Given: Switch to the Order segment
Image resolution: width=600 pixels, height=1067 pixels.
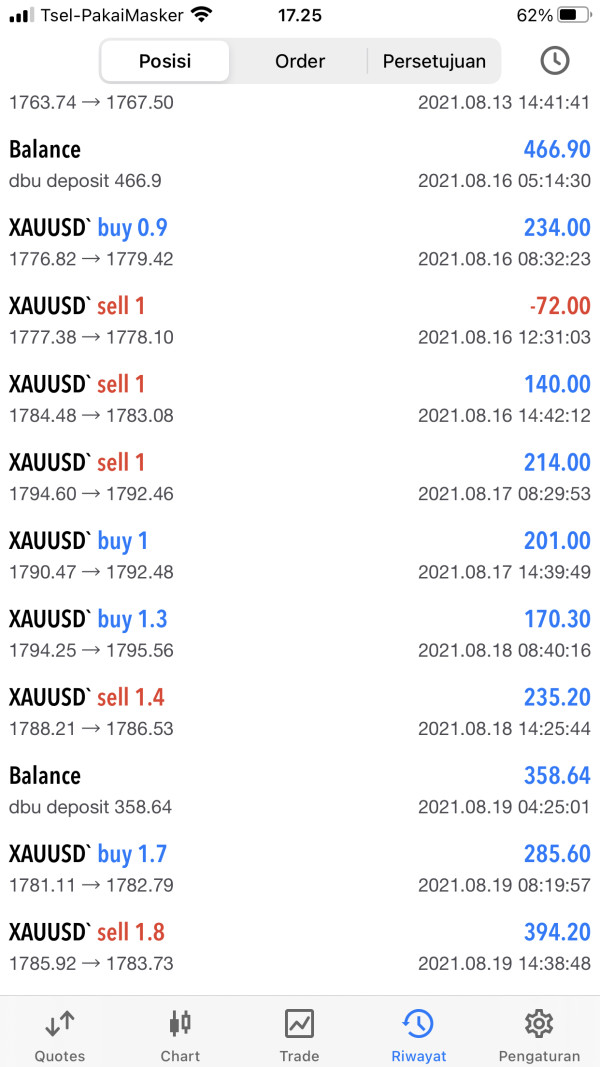Looking at the screenshot, I should click(299, 61).
